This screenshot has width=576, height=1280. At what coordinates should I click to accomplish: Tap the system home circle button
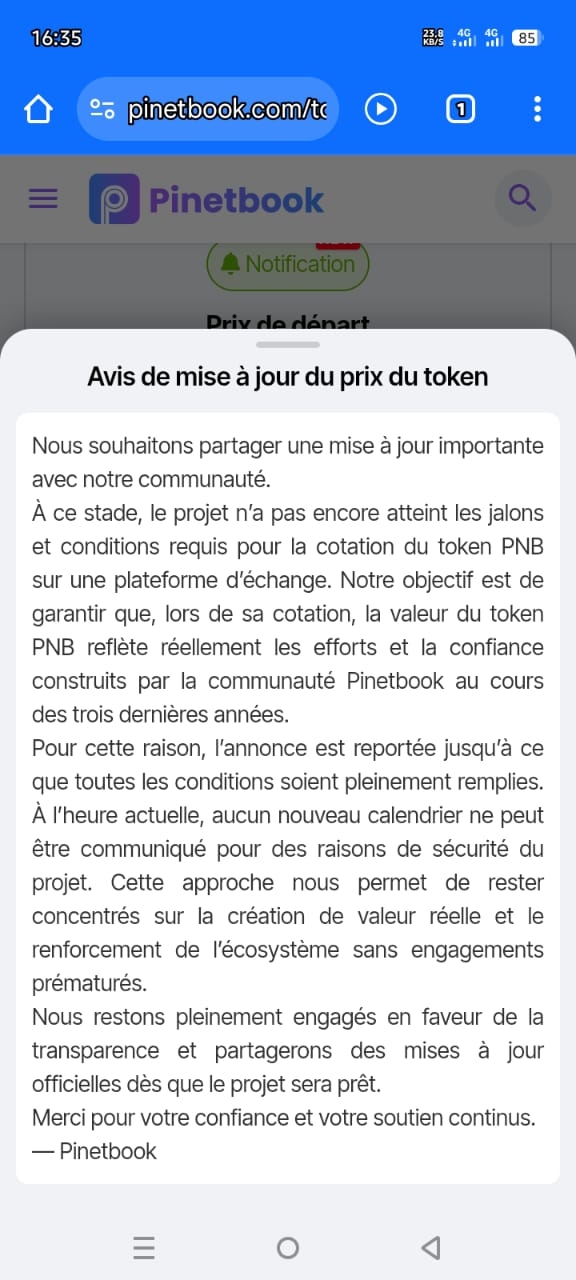point(288,1247)
